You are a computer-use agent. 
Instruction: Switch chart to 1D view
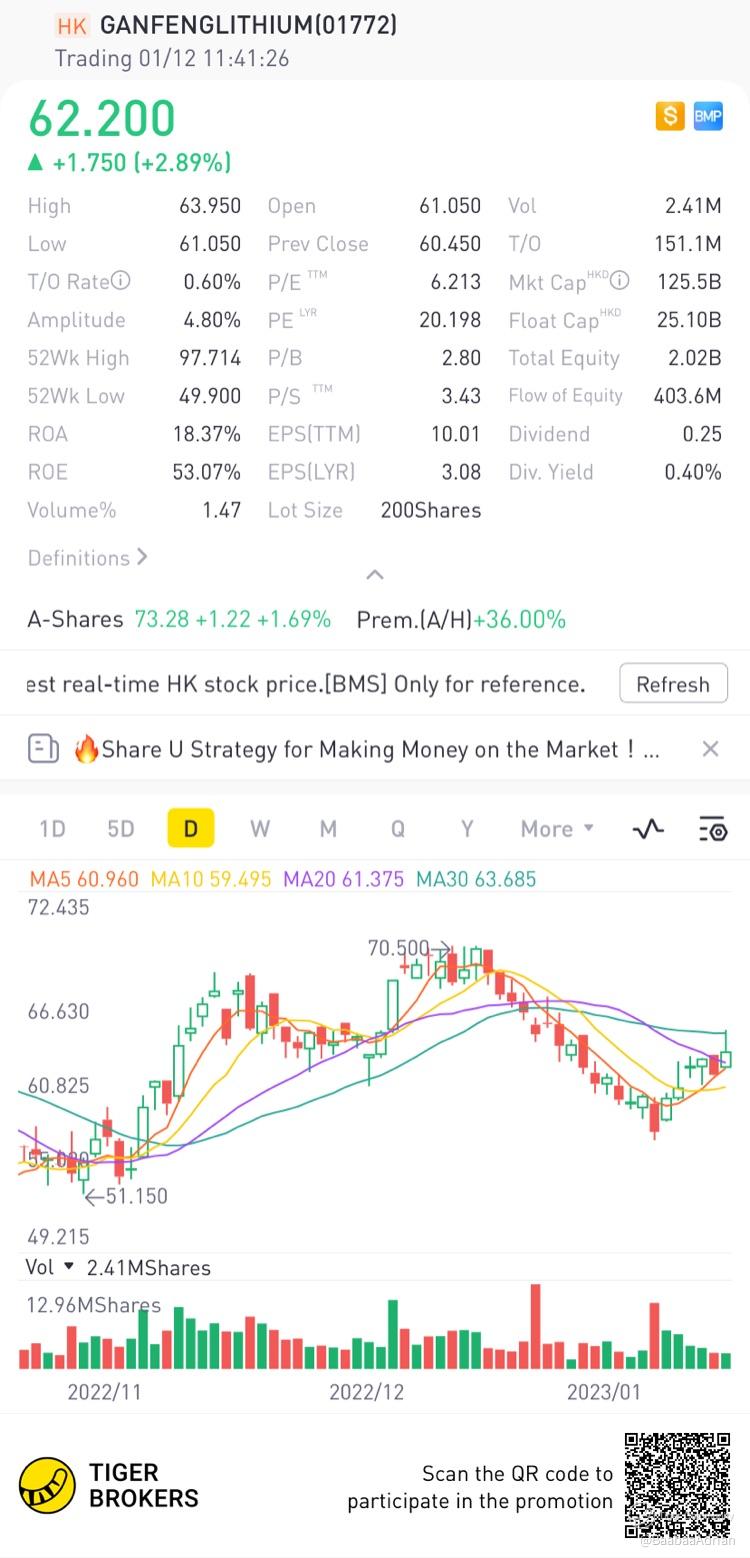(52, 829)
